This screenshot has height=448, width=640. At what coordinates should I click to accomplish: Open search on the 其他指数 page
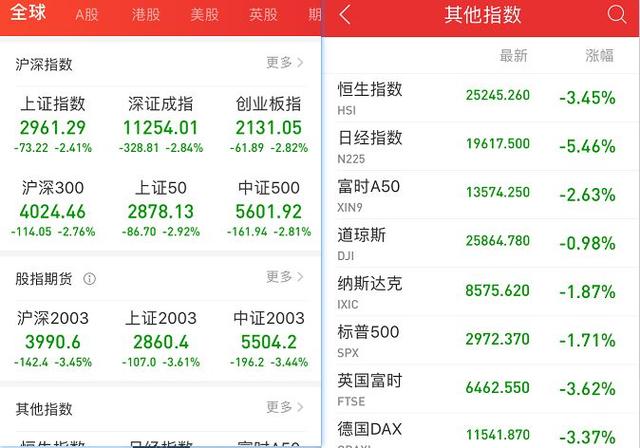coord(616,15)
